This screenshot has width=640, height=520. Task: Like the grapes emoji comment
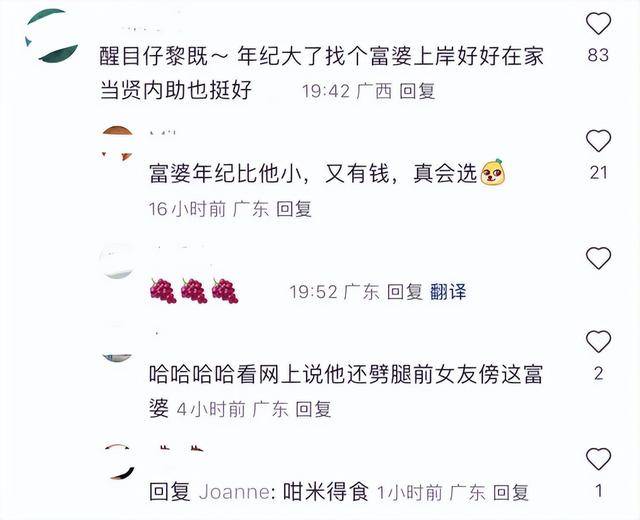[598, 259]
